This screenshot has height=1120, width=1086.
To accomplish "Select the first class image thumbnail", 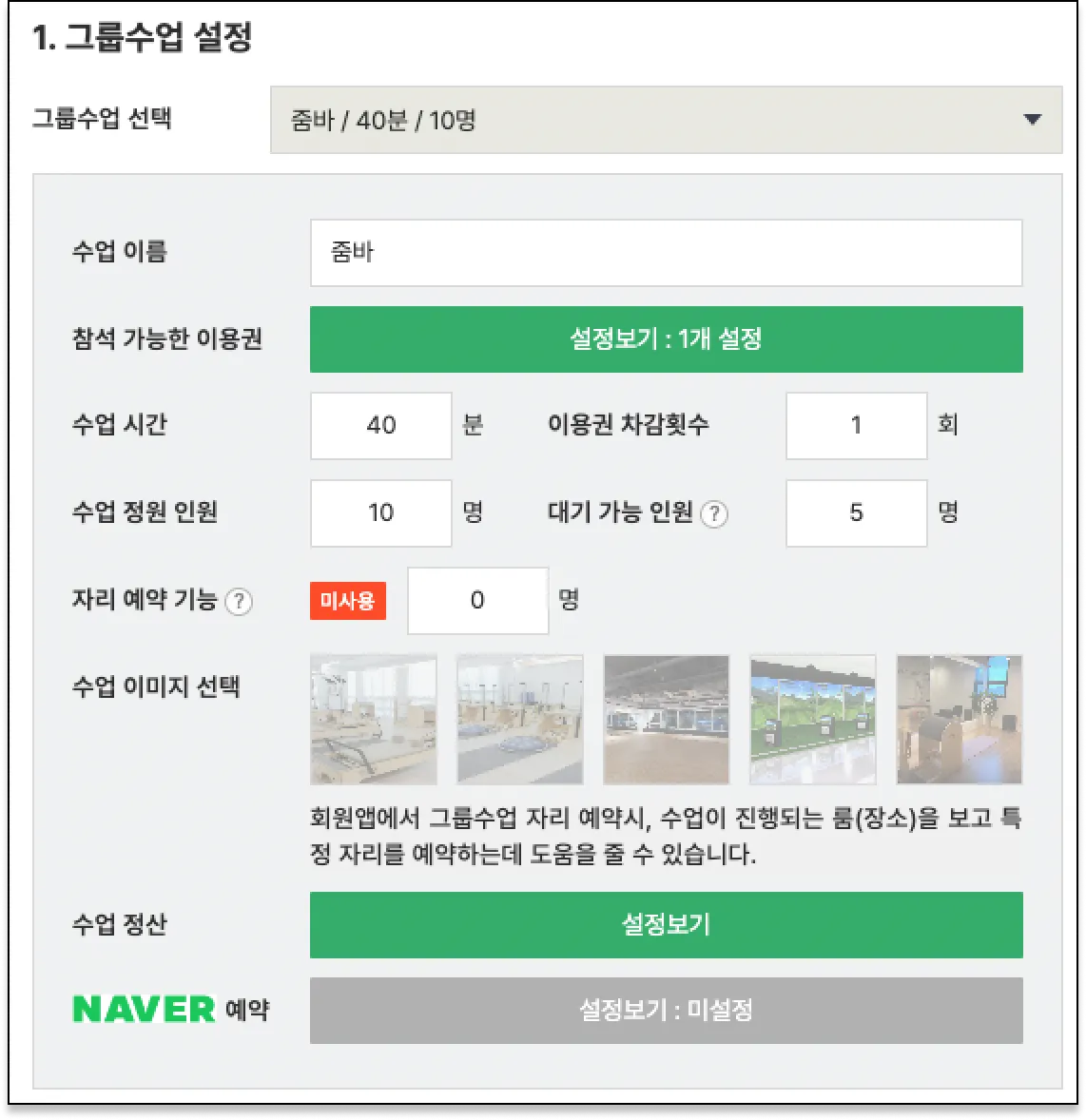I will pos(374,719).
